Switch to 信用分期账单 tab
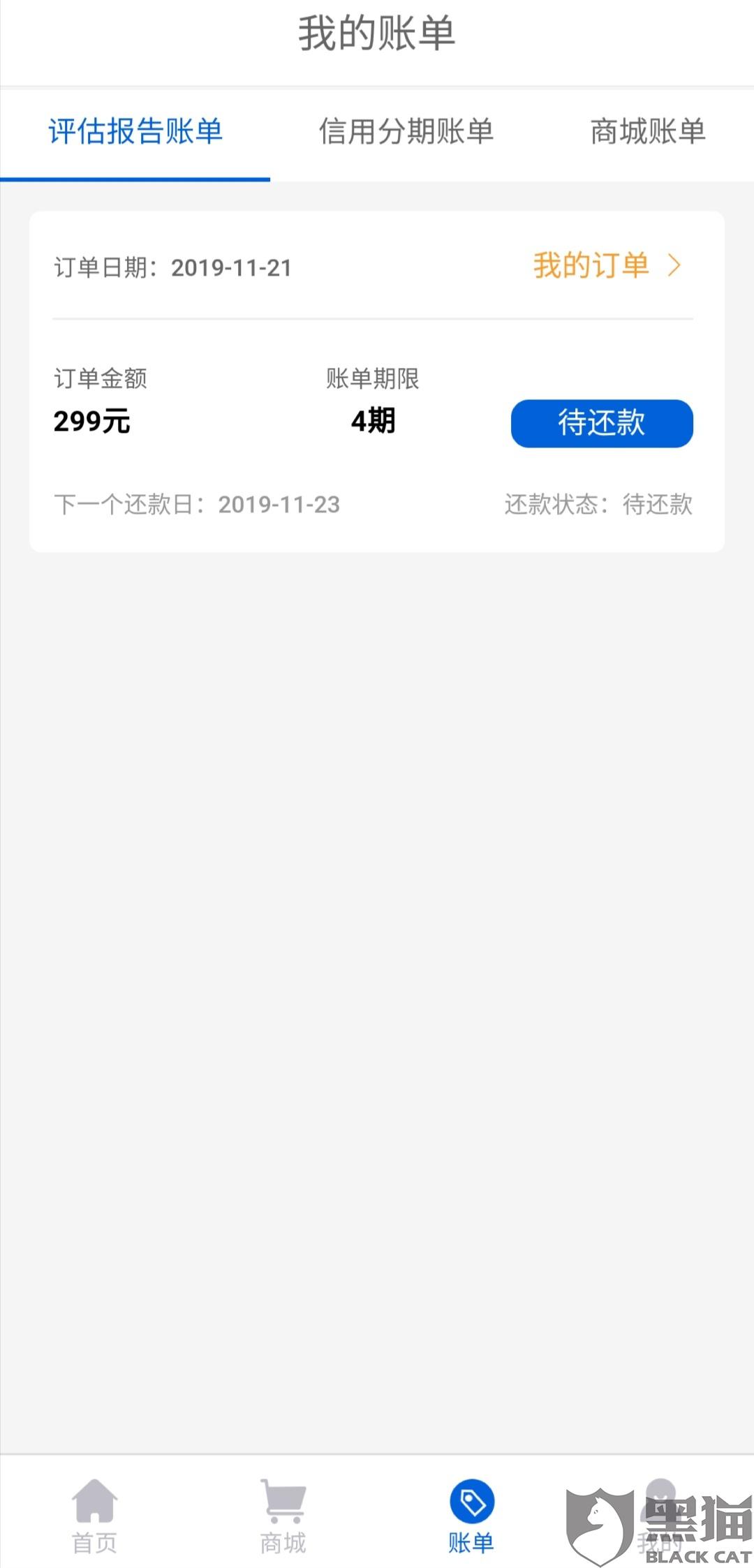 (406, 132)
